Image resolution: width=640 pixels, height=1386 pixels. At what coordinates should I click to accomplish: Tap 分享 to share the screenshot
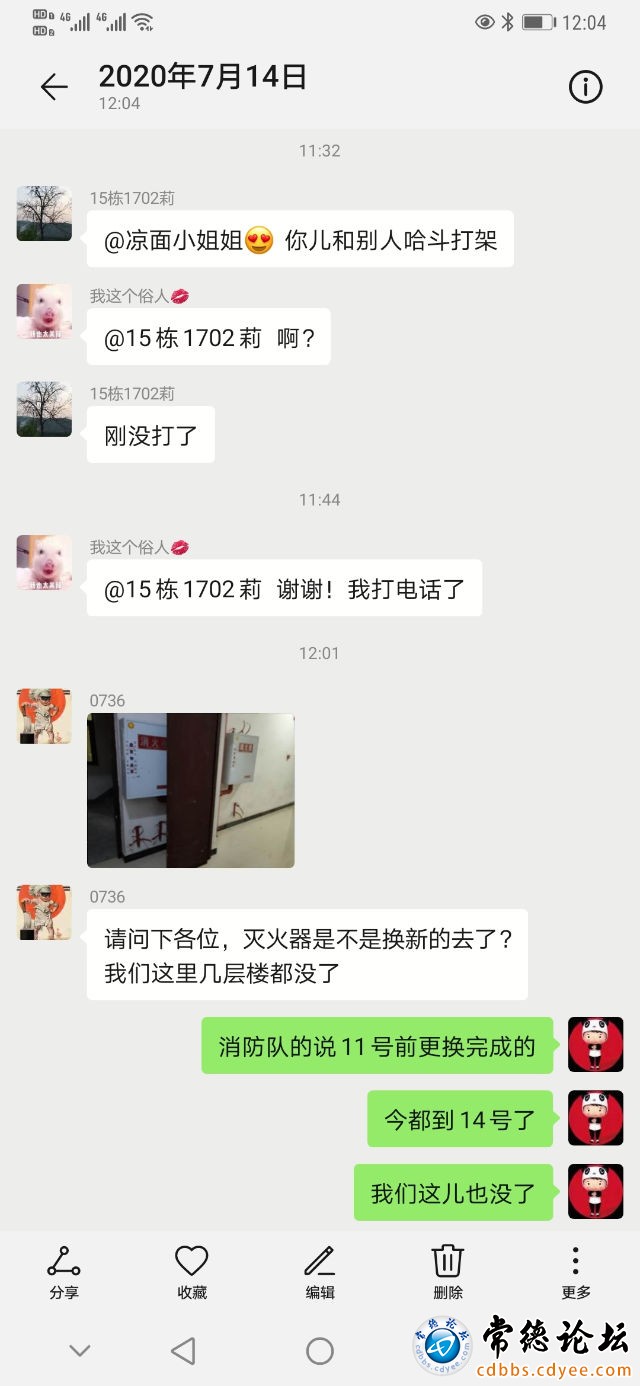point(64,1272)
